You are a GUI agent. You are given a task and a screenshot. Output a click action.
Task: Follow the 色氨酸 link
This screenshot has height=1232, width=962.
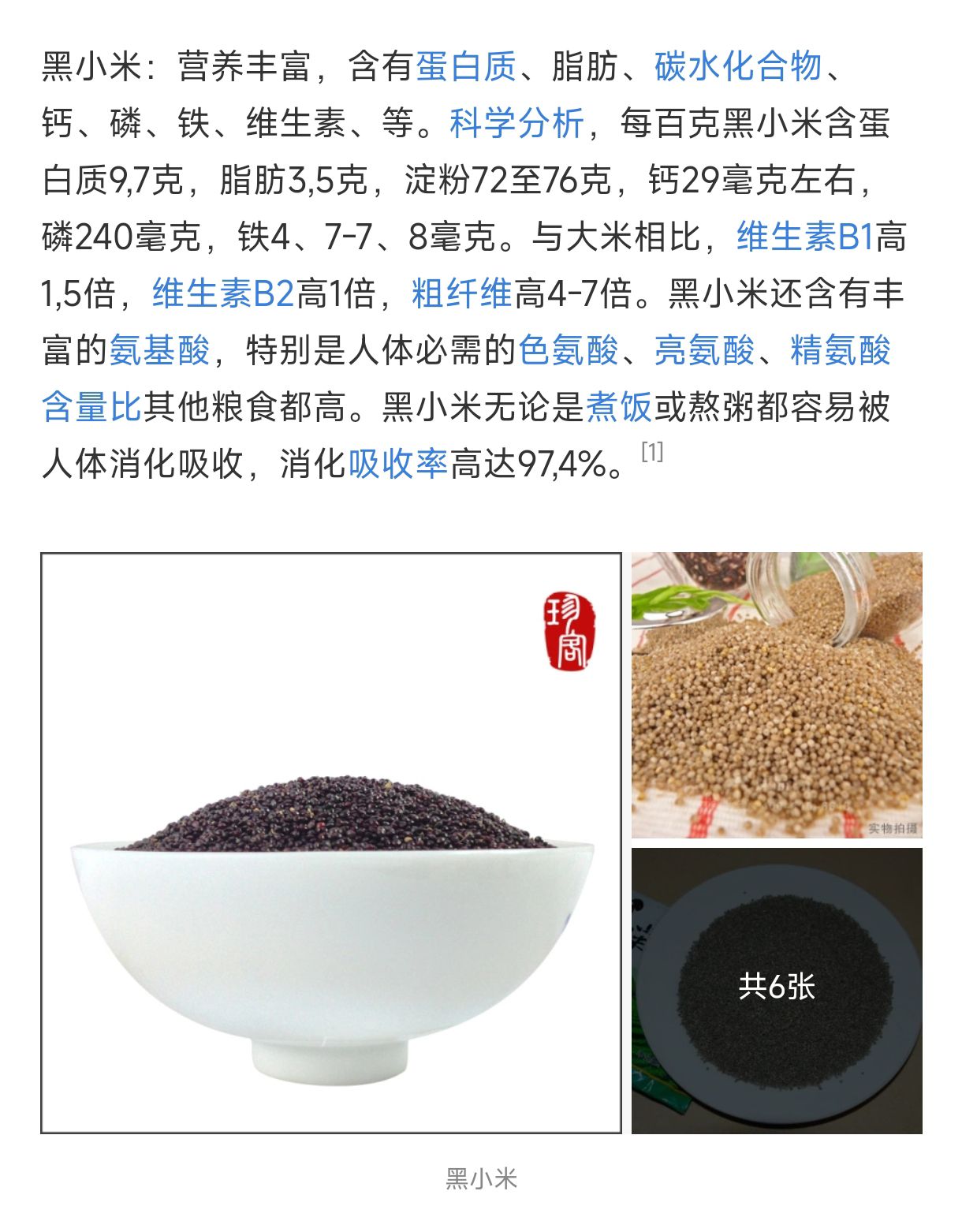pos(569,350)
